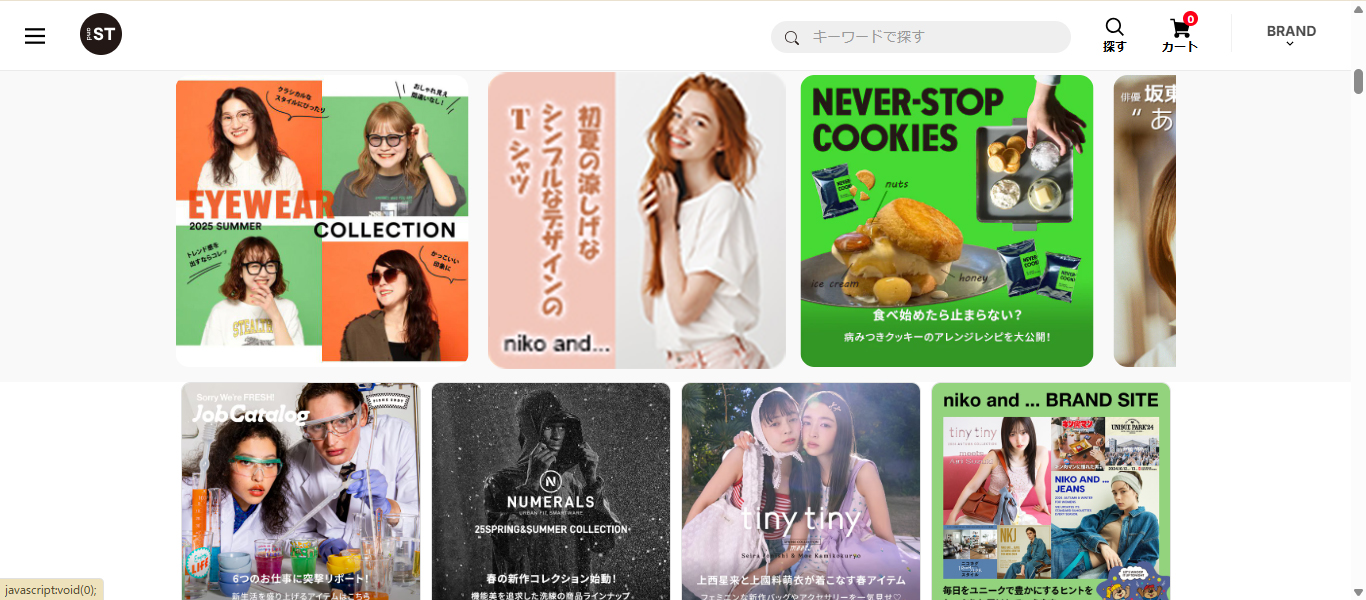
Task: Open the JobCatalog feature card
Action: tap(300, 490)
